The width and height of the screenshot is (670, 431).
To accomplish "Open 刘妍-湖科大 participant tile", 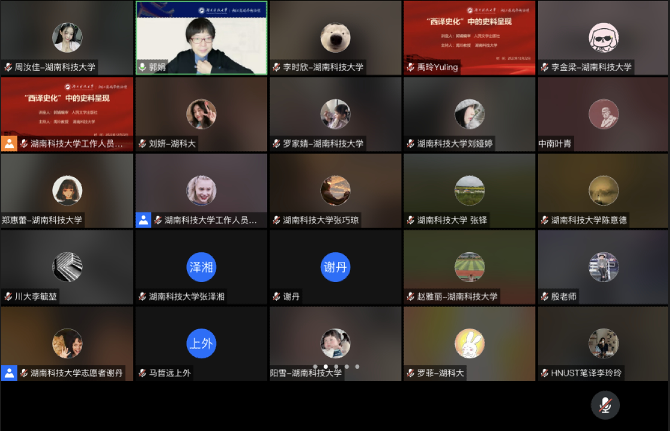I will [201, 114].
